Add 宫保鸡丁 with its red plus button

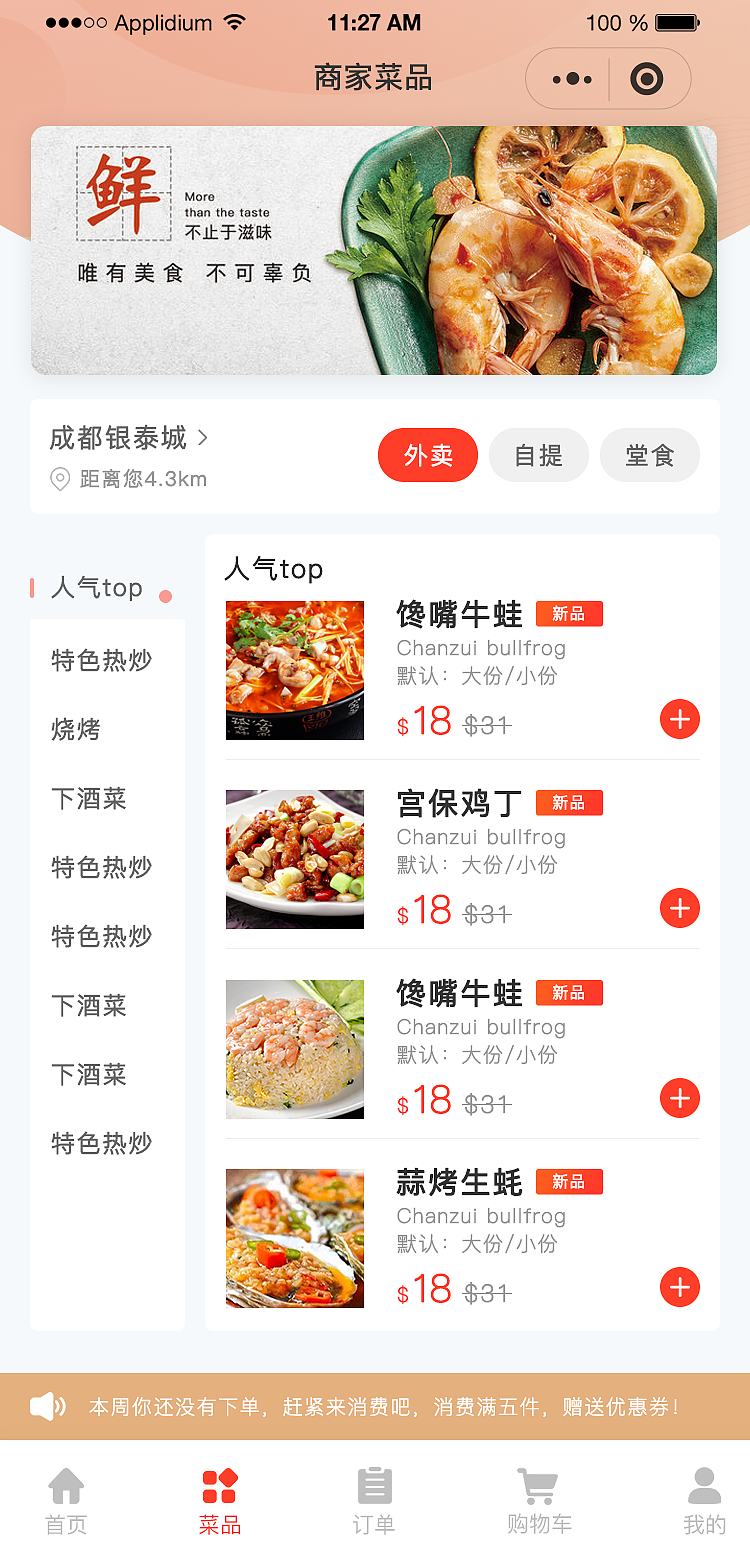679,908
